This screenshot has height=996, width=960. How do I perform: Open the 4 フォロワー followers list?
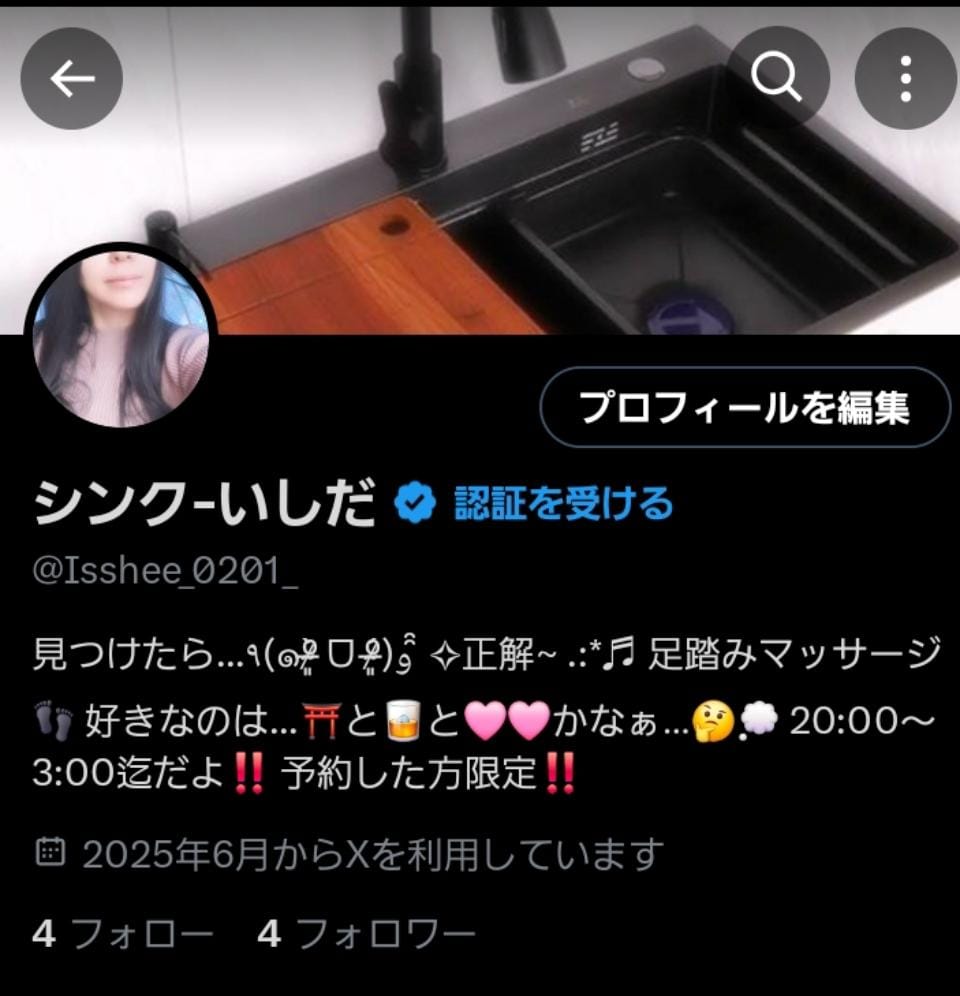pyautogui.click(x=366, y=934)
